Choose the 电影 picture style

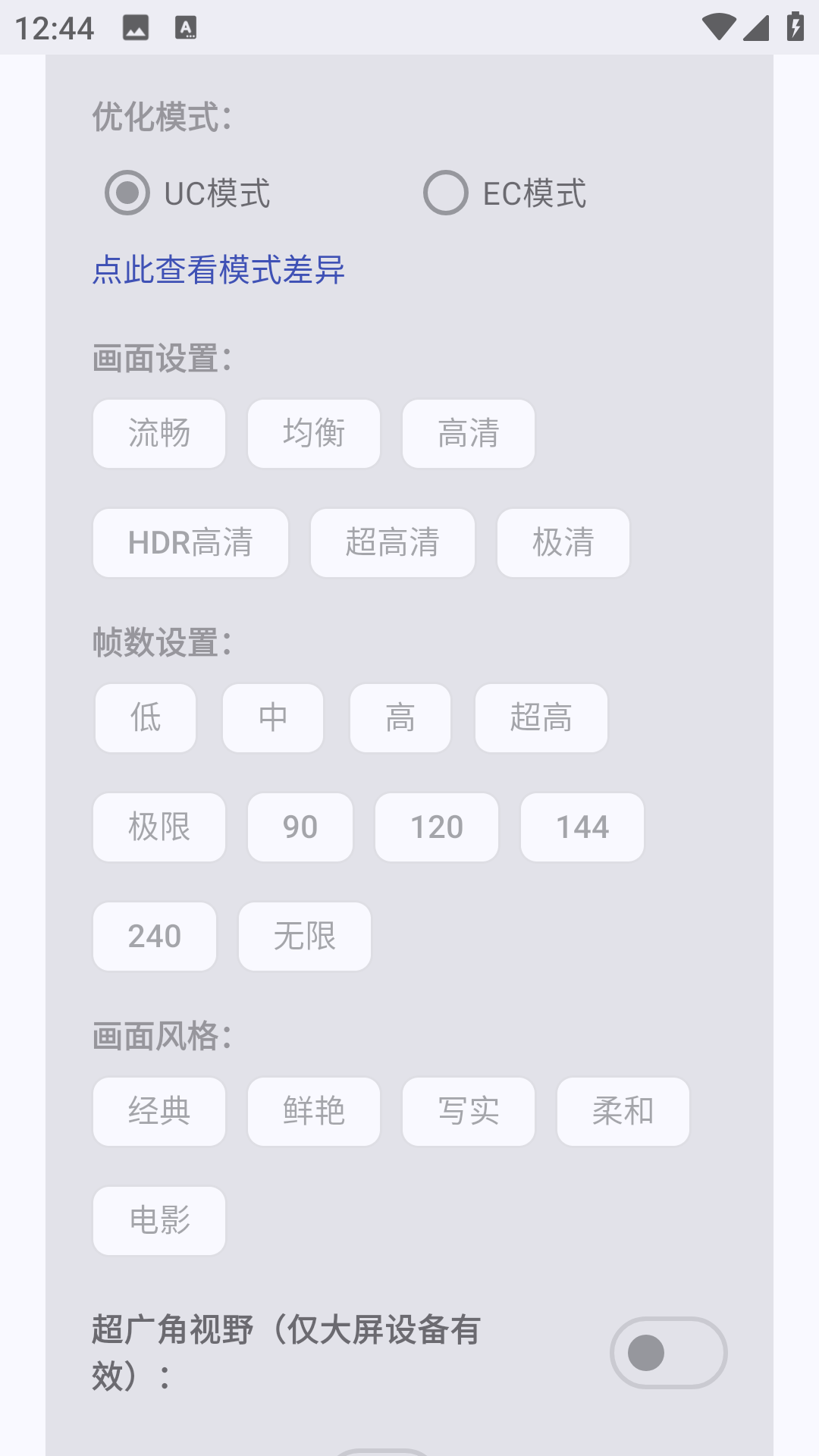[x=158, y=1220]
